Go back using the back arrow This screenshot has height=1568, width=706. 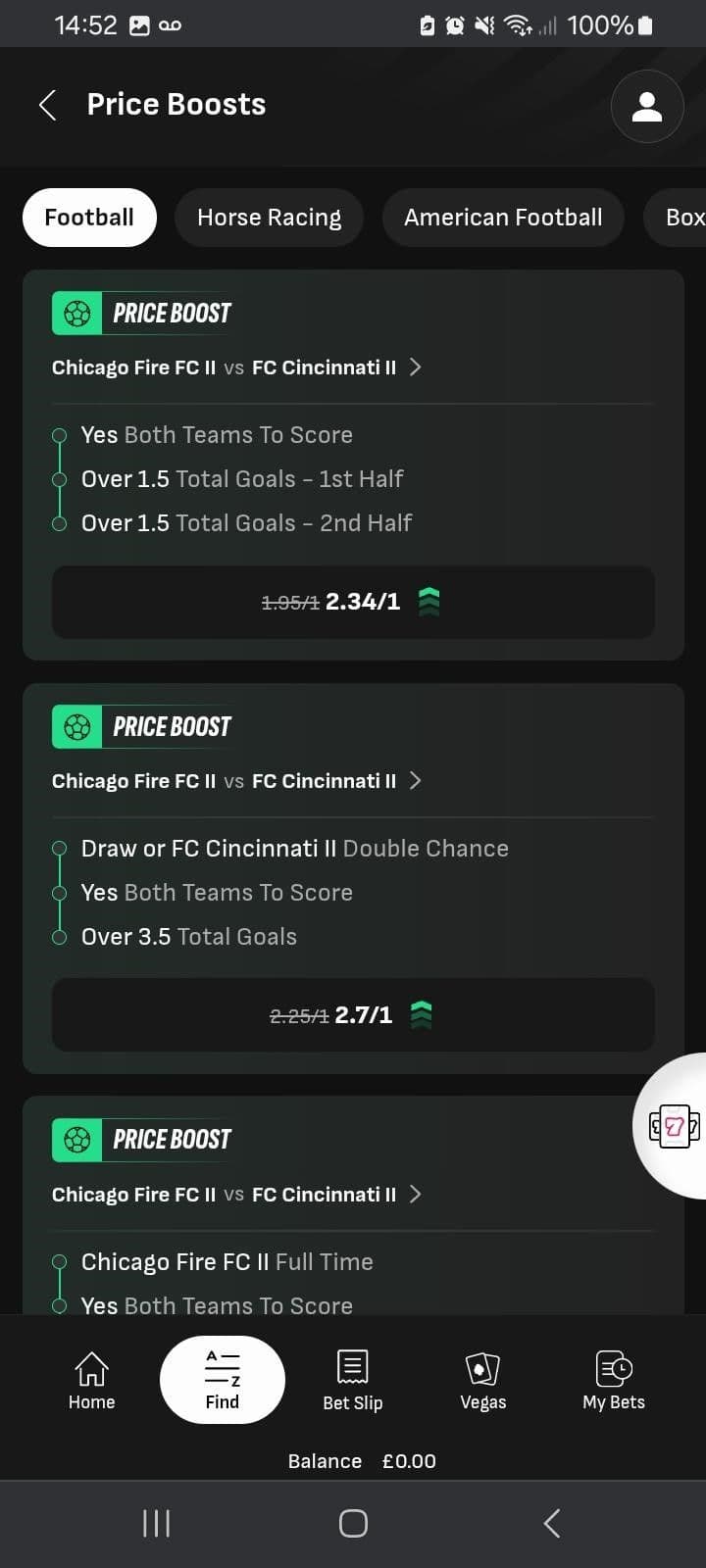pyautogui.click(x=46, y=104)
